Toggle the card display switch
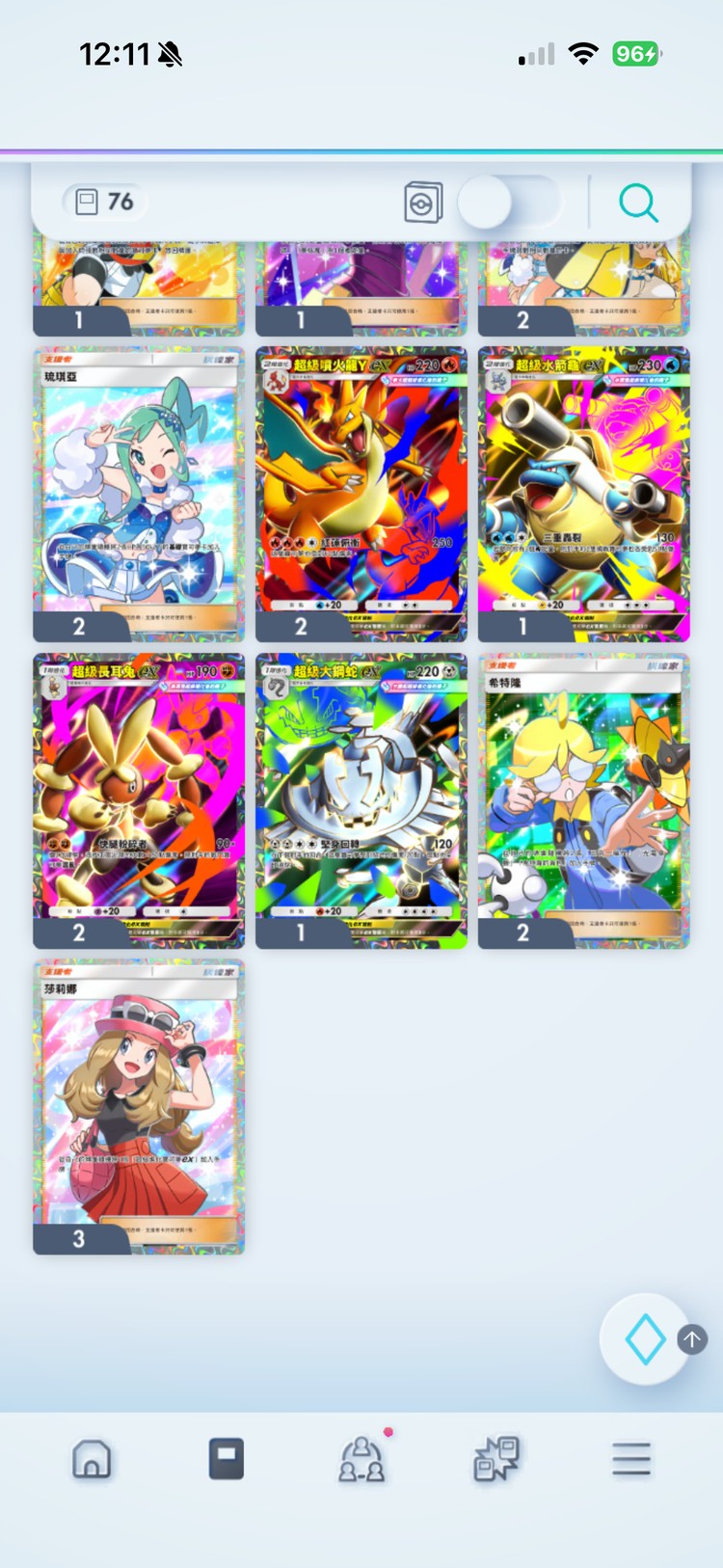 [x=509, y=203]
